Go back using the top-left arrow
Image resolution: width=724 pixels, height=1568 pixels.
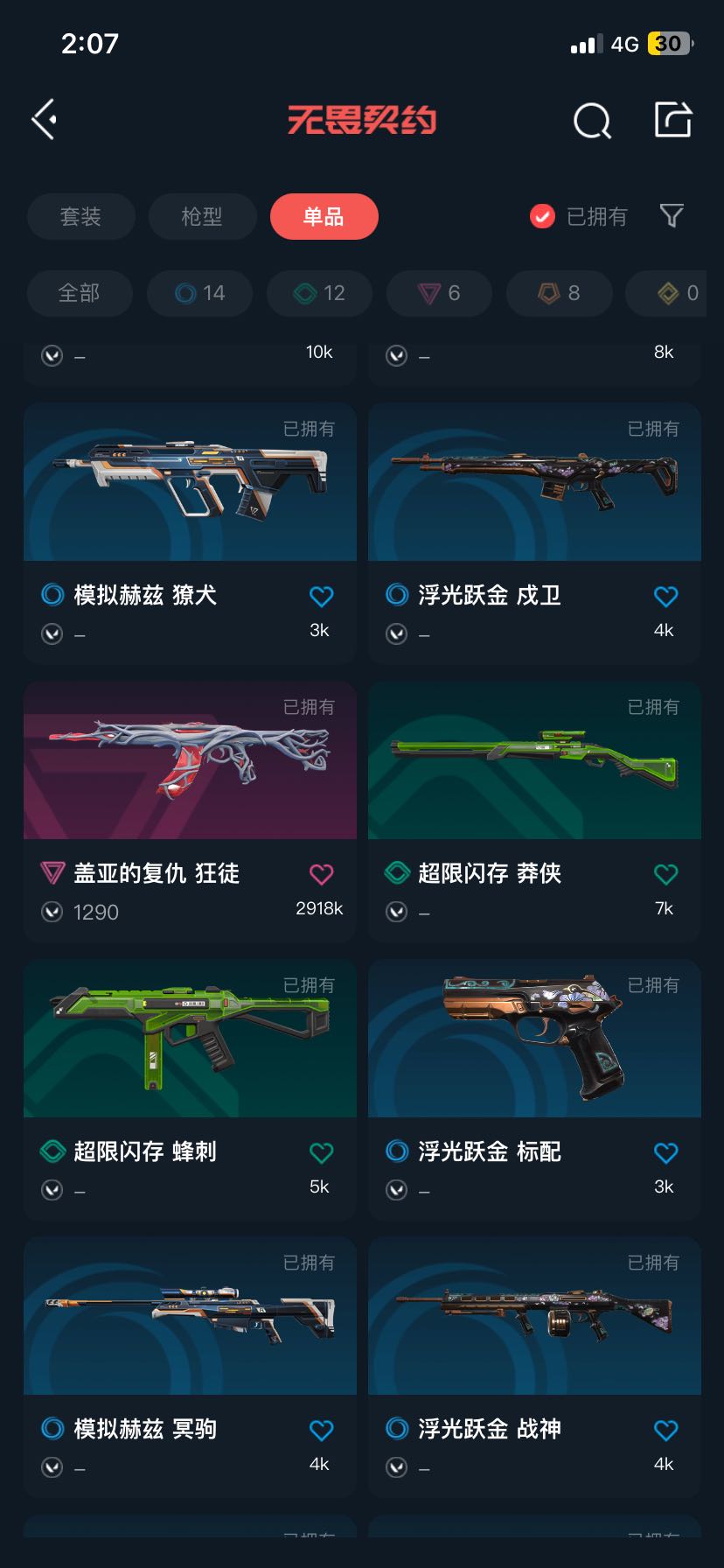pos(45,120)
